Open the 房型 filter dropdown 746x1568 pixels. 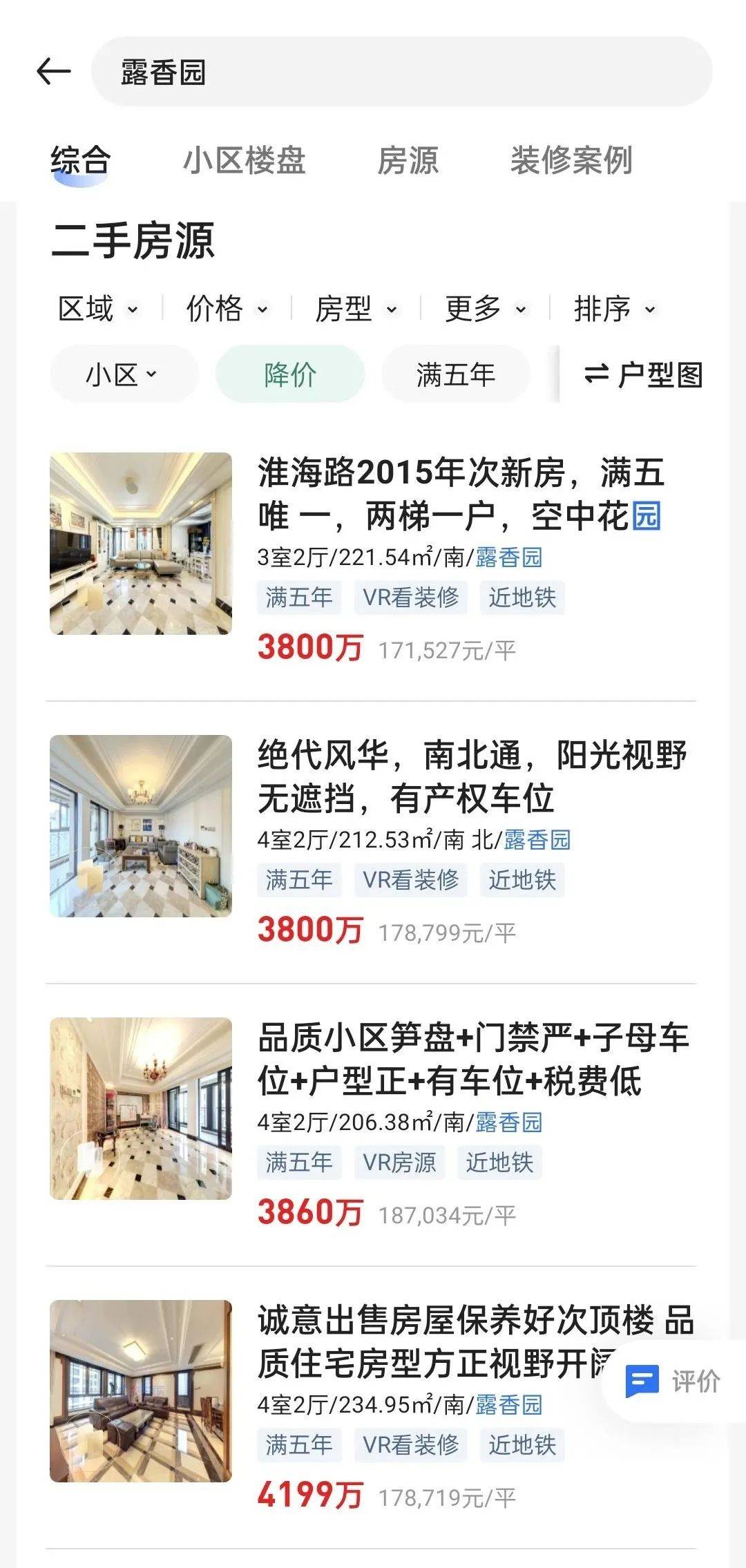(x=356, y=309)
